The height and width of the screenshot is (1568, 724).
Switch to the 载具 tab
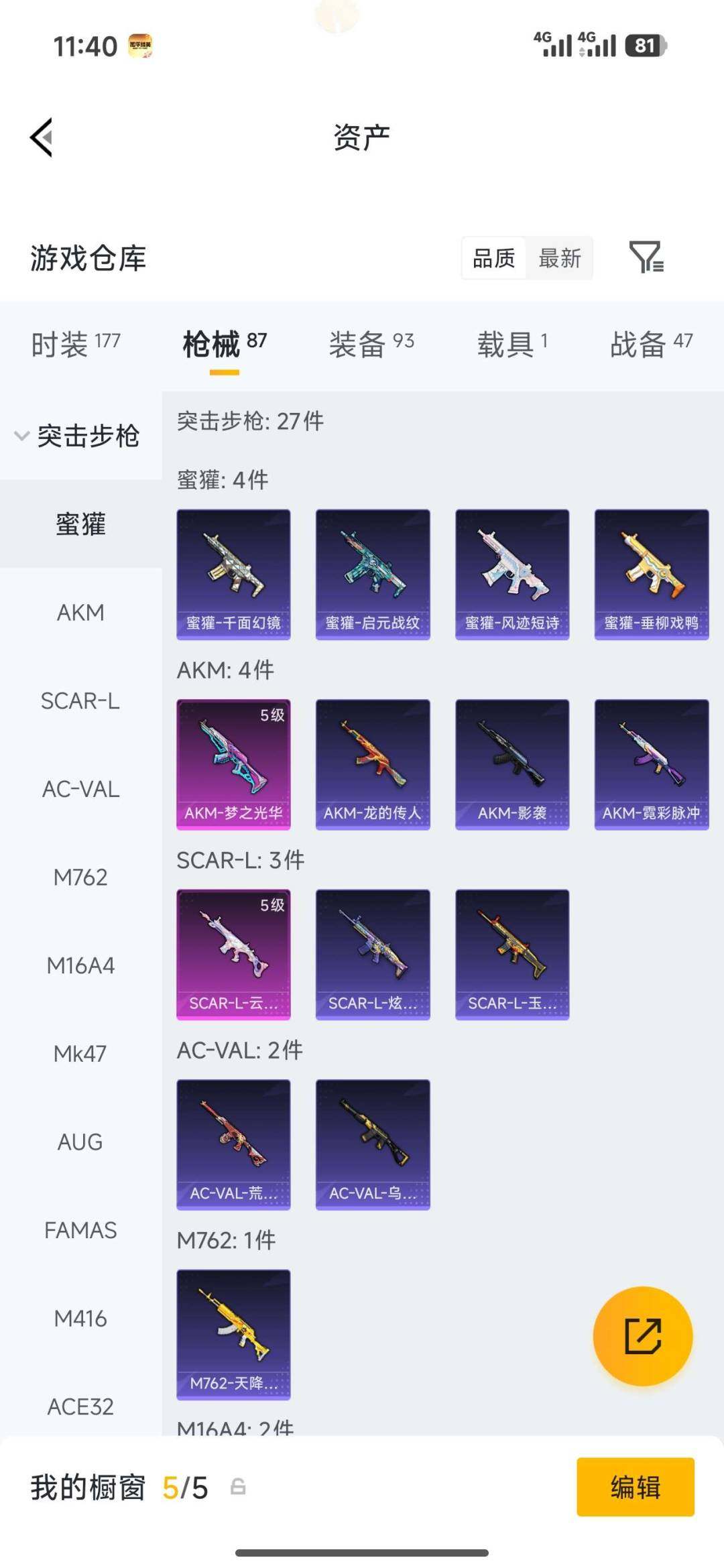point(512,344)
